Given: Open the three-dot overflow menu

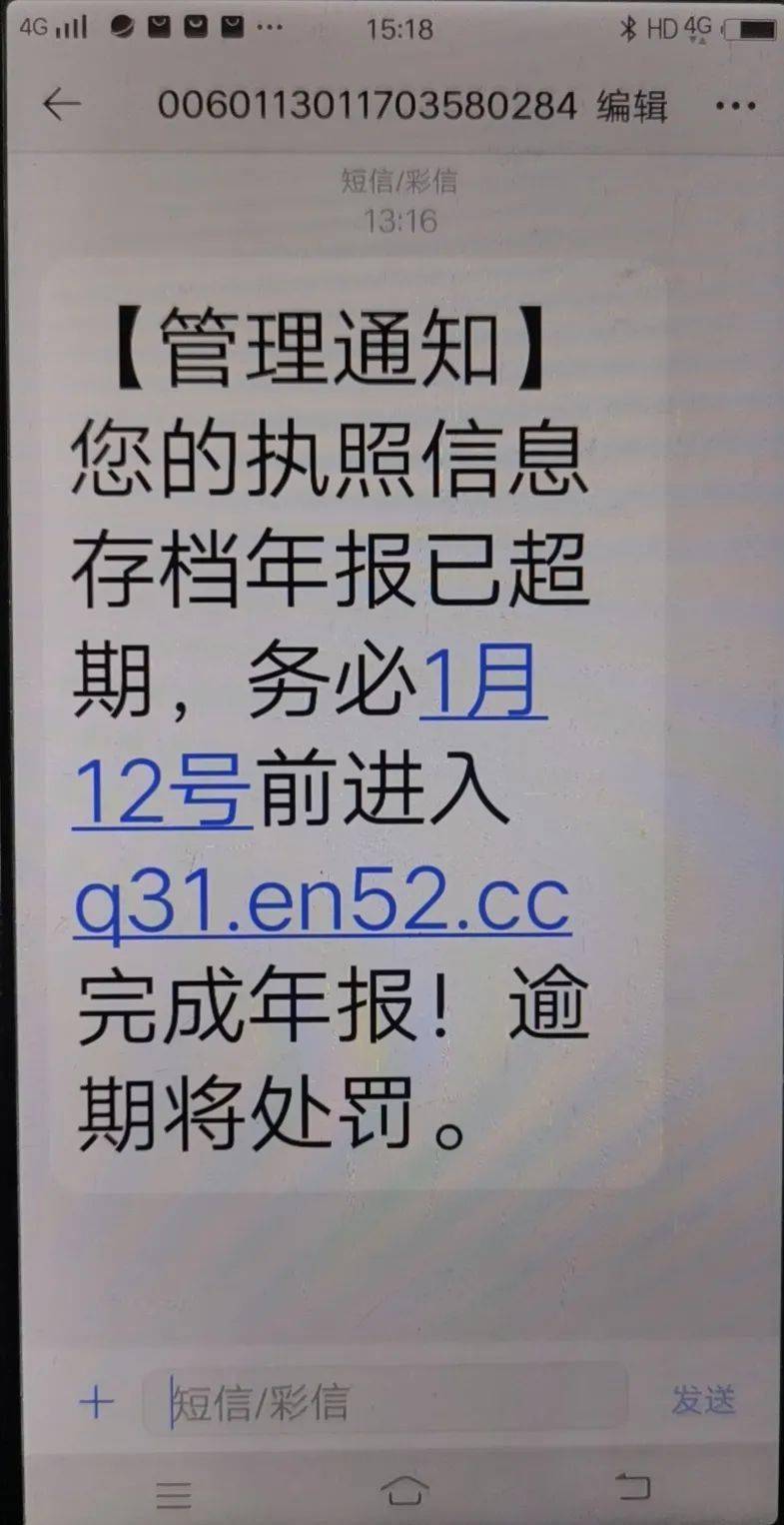Looking at the screenshot, I should point(737,105).
